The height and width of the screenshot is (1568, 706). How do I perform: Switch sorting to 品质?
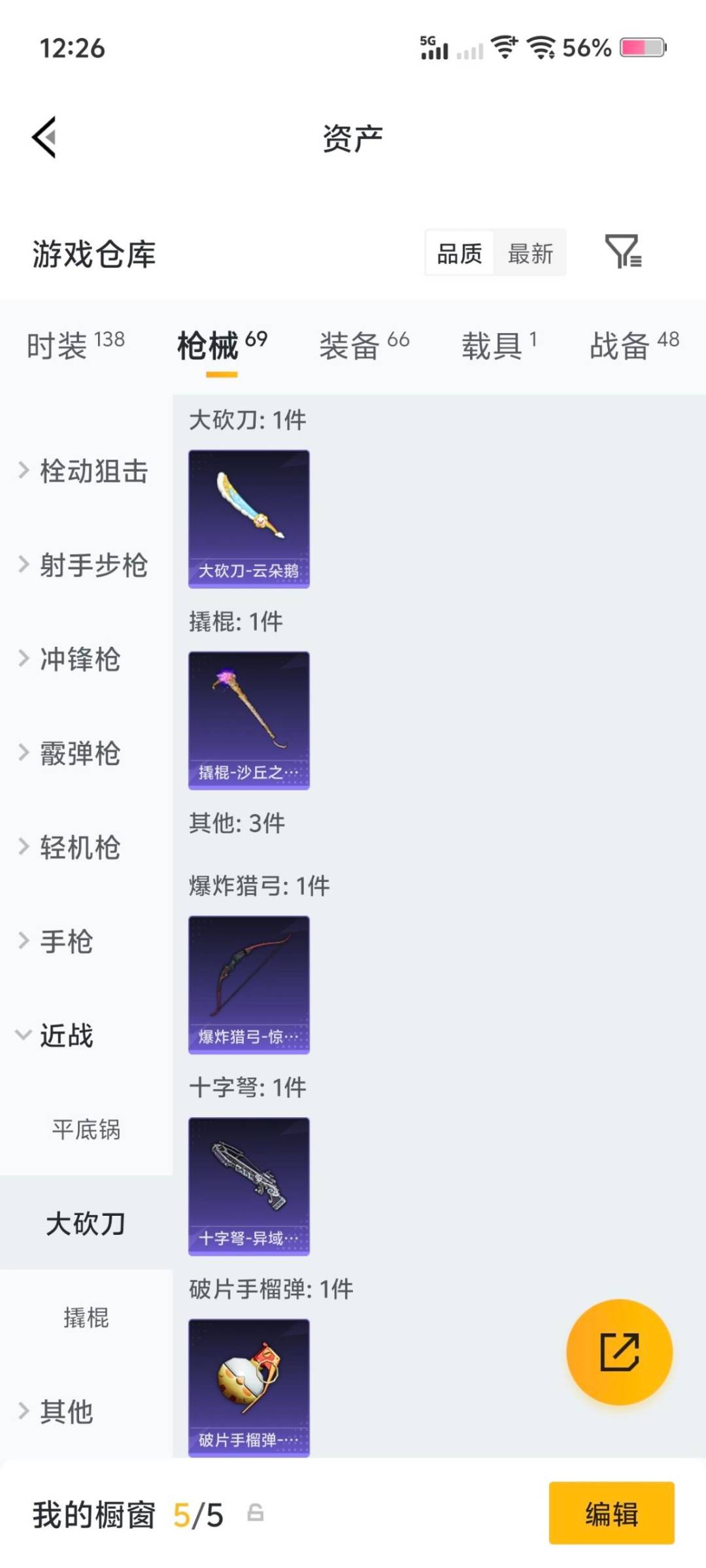click(x=460, y=253)
